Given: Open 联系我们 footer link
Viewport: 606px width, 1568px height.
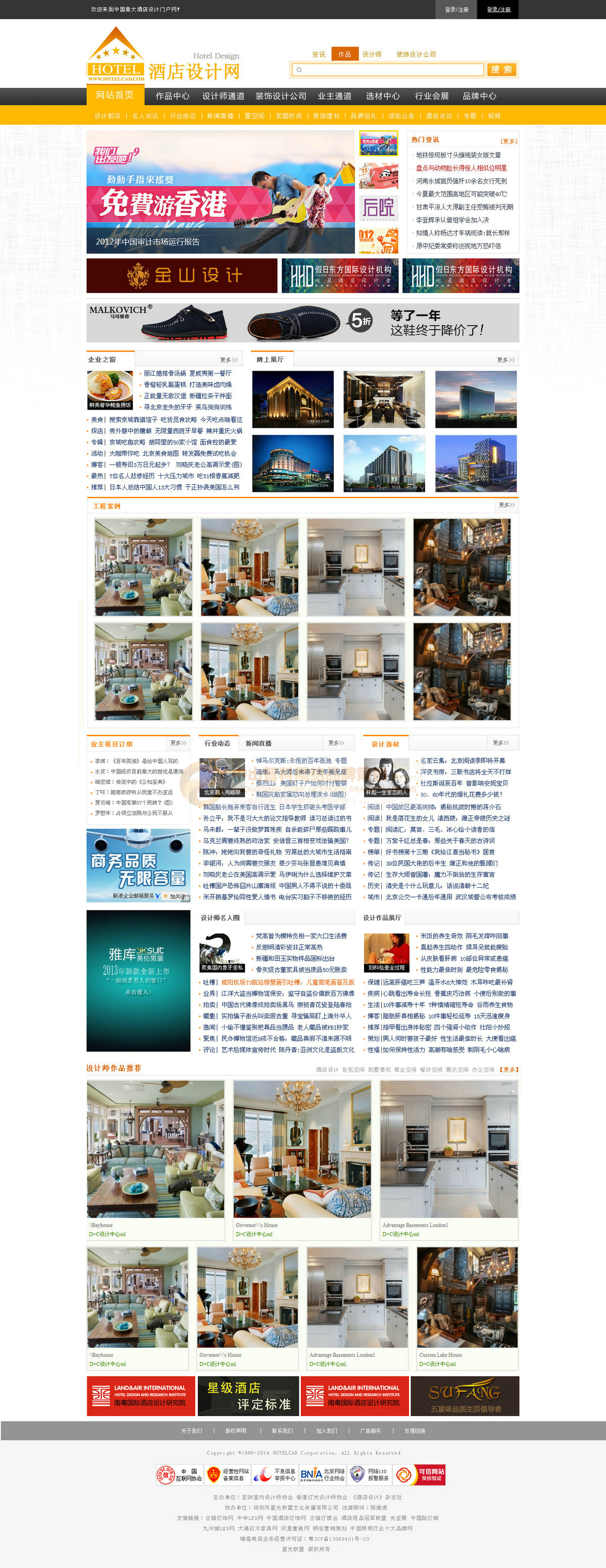Looking at the screenshot, I should pos(282,1431).
